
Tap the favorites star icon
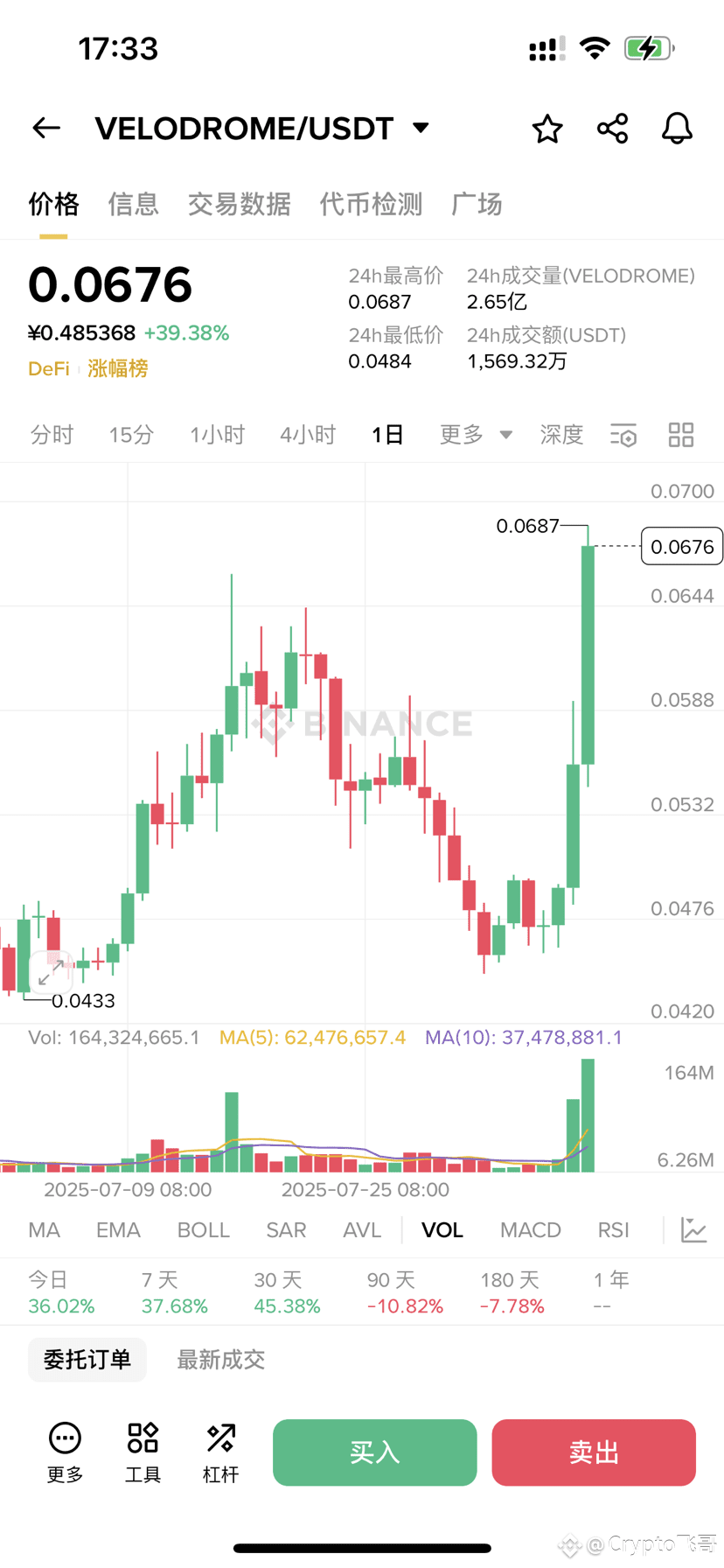click(x=547, y=128)
